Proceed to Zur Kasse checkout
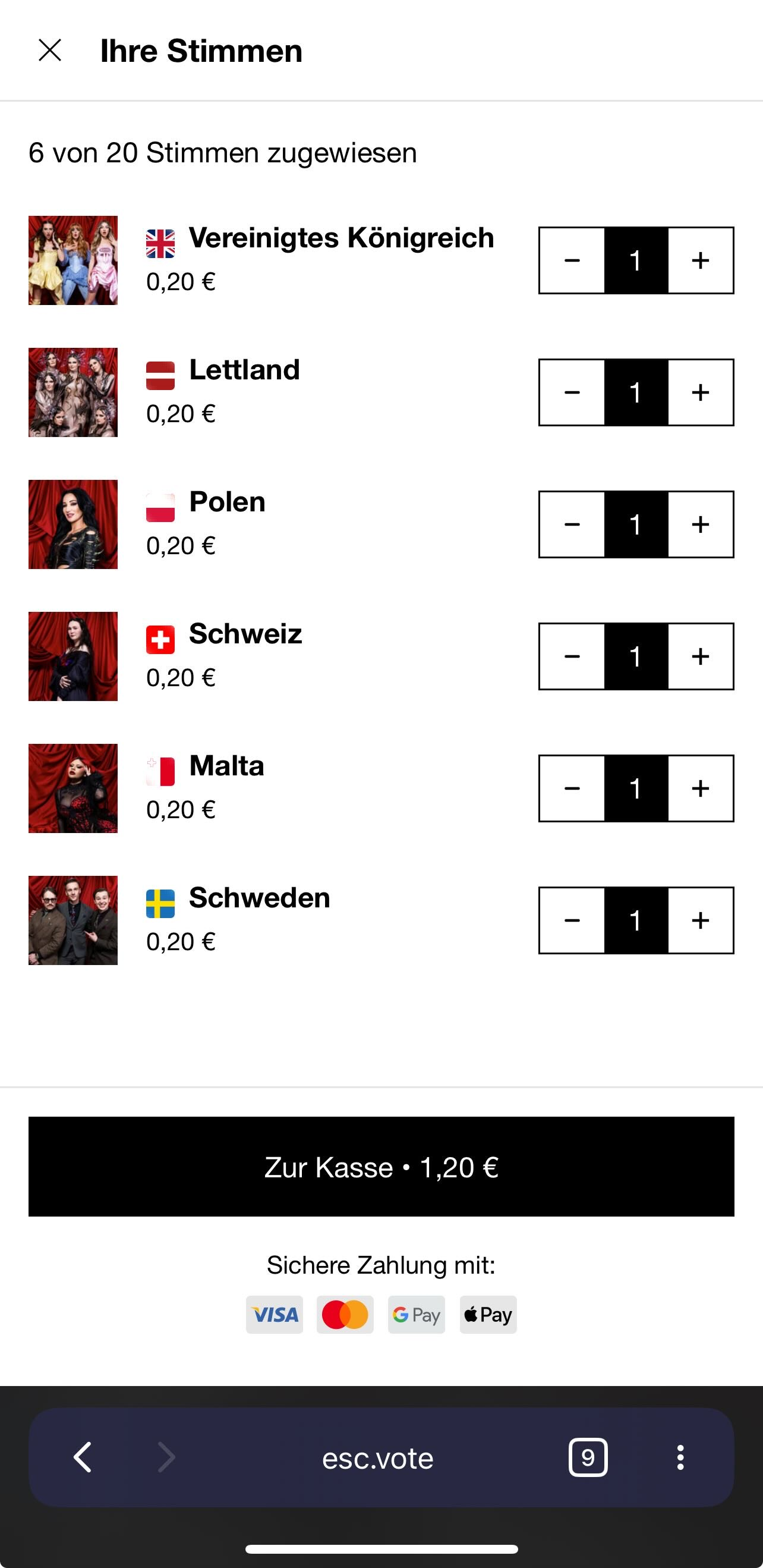 point(381,1167)
